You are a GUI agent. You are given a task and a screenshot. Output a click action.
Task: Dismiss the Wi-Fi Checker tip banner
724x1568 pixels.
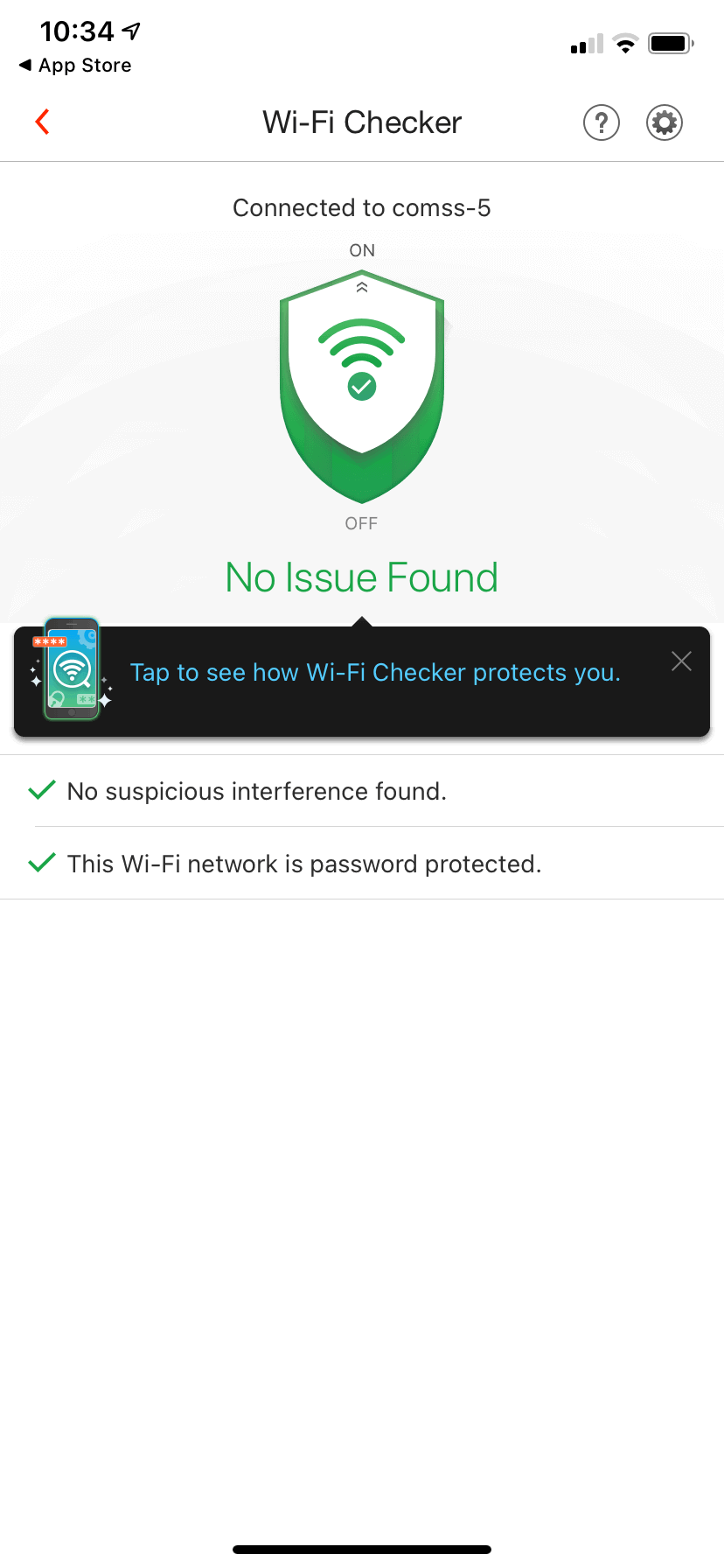[x=681, y=661]
